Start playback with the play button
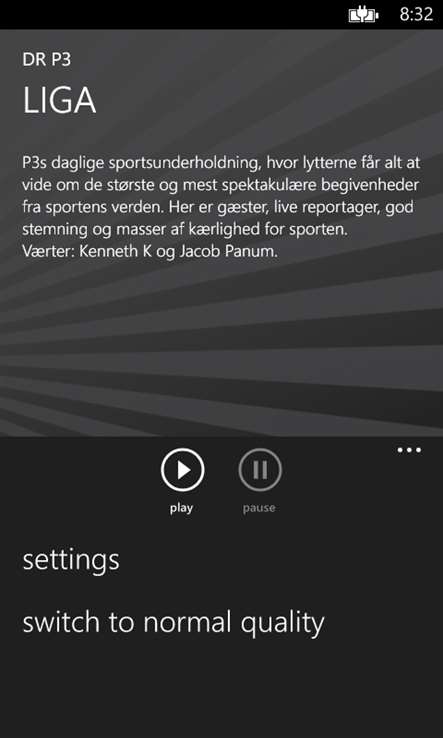 pos(182,470)
